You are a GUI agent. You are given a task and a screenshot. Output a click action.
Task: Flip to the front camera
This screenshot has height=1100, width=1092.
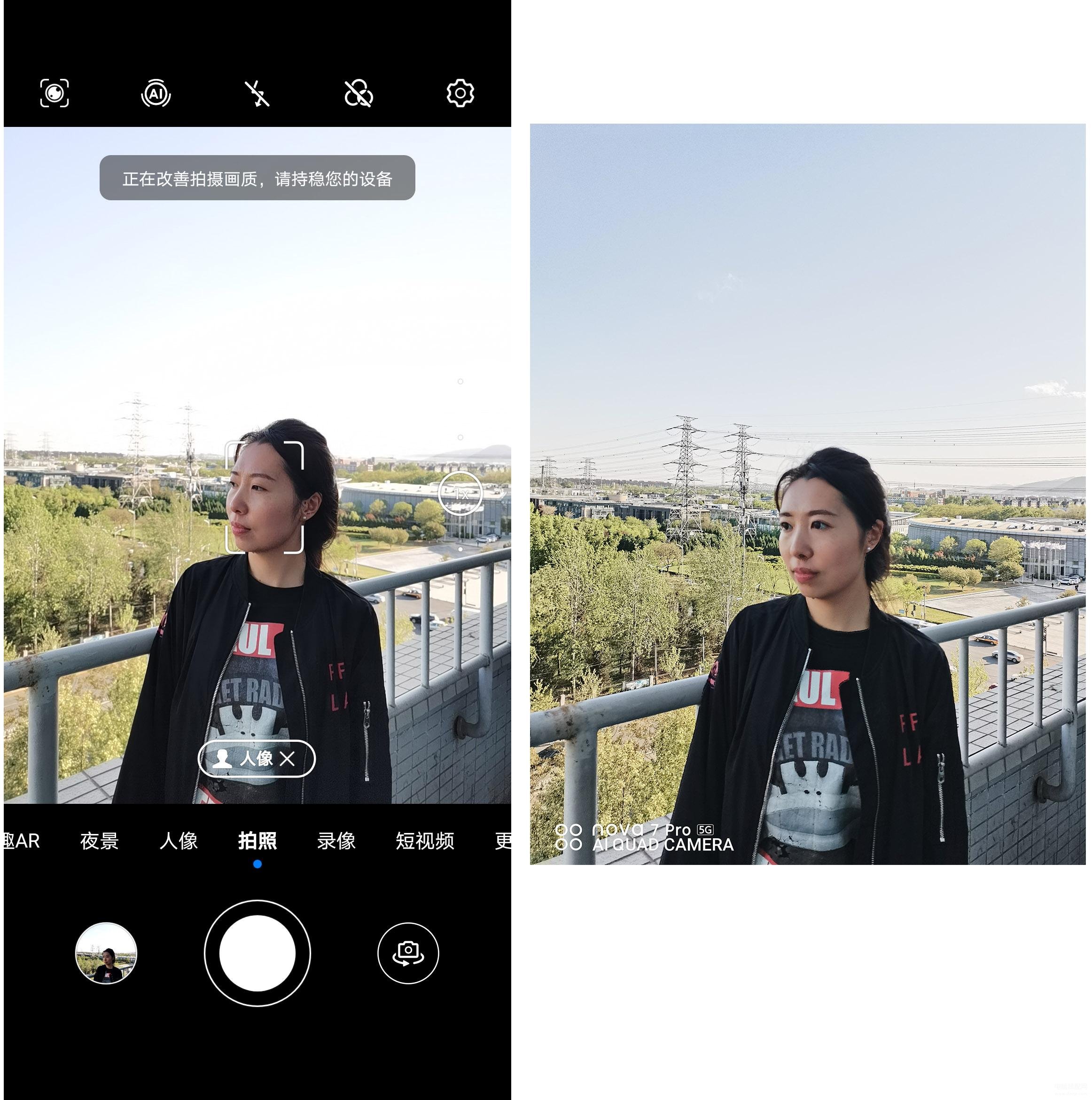(408, 953)
